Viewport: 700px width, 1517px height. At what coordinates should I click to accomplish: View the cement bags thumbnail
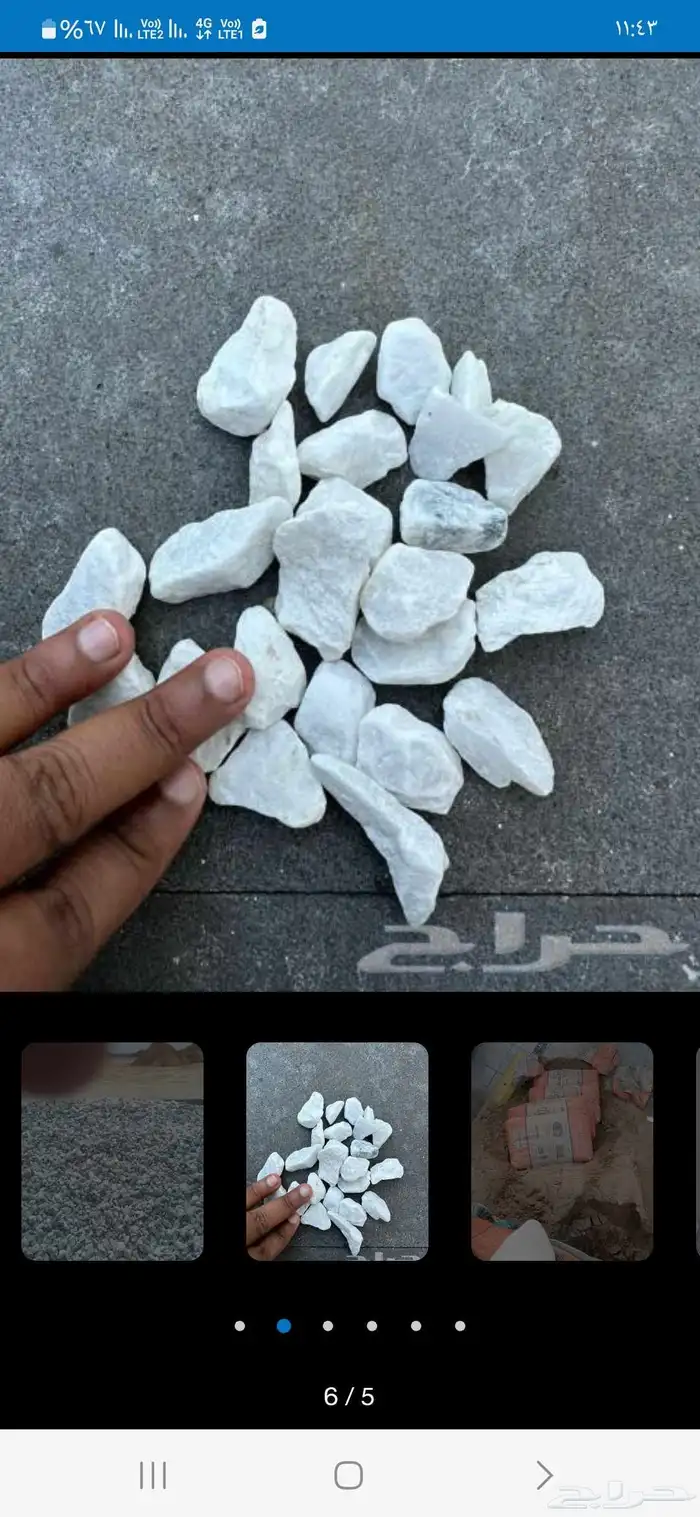coord(562,1151)
